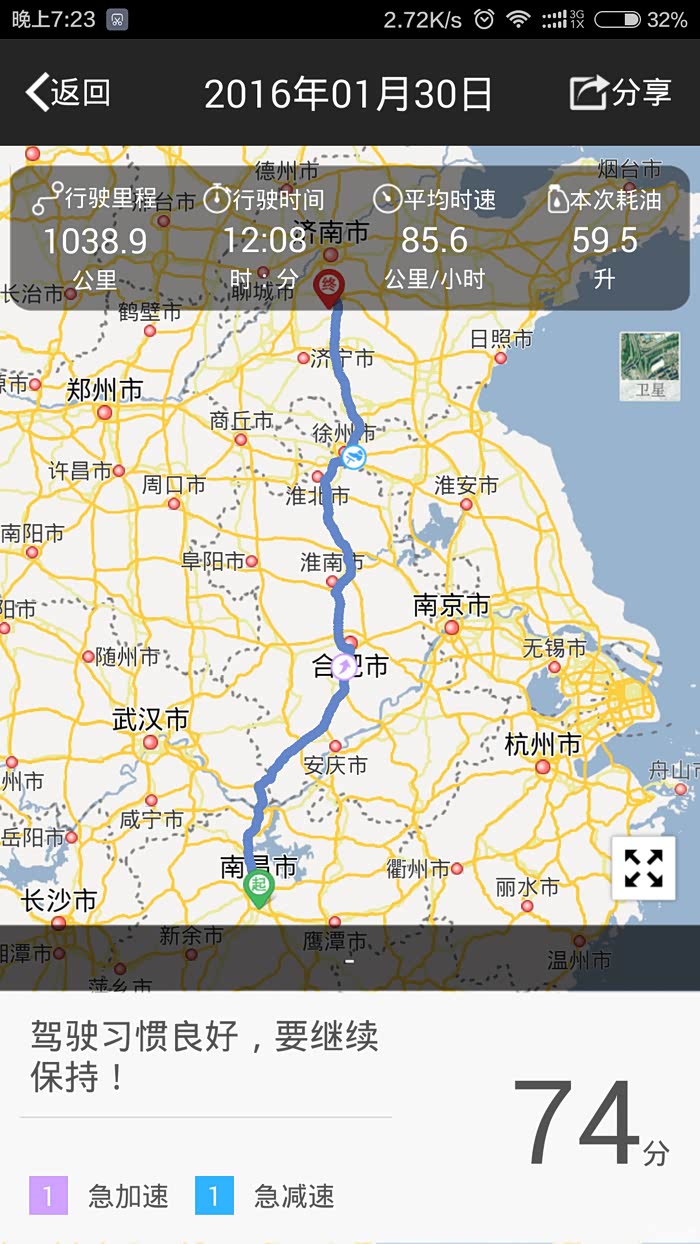Select the blue hard-braking marker near 徐州
700x1244 pixels.
(352, 457)
